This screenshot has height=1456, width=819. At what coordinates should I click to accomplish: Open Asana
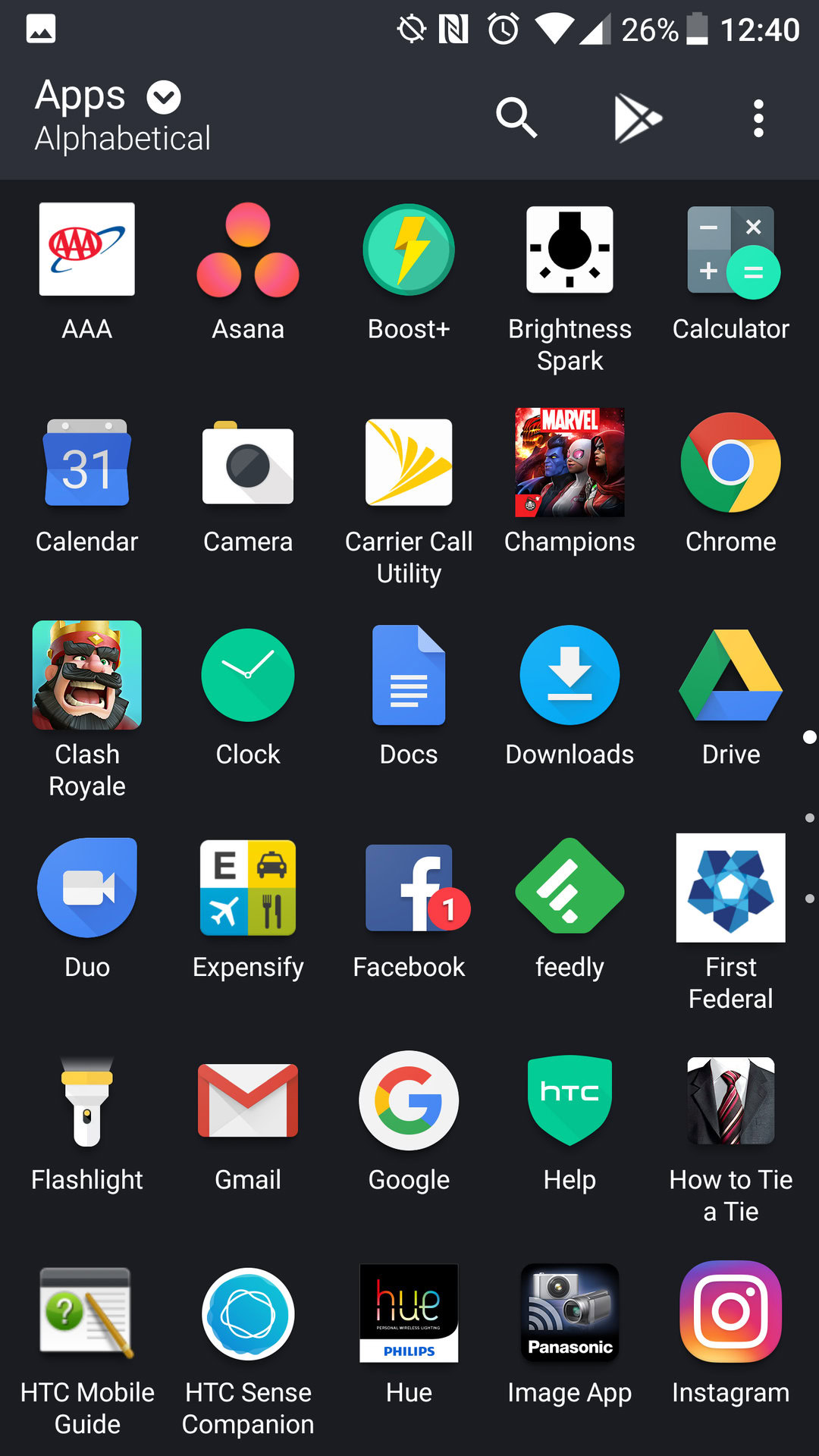pos(248,249)
